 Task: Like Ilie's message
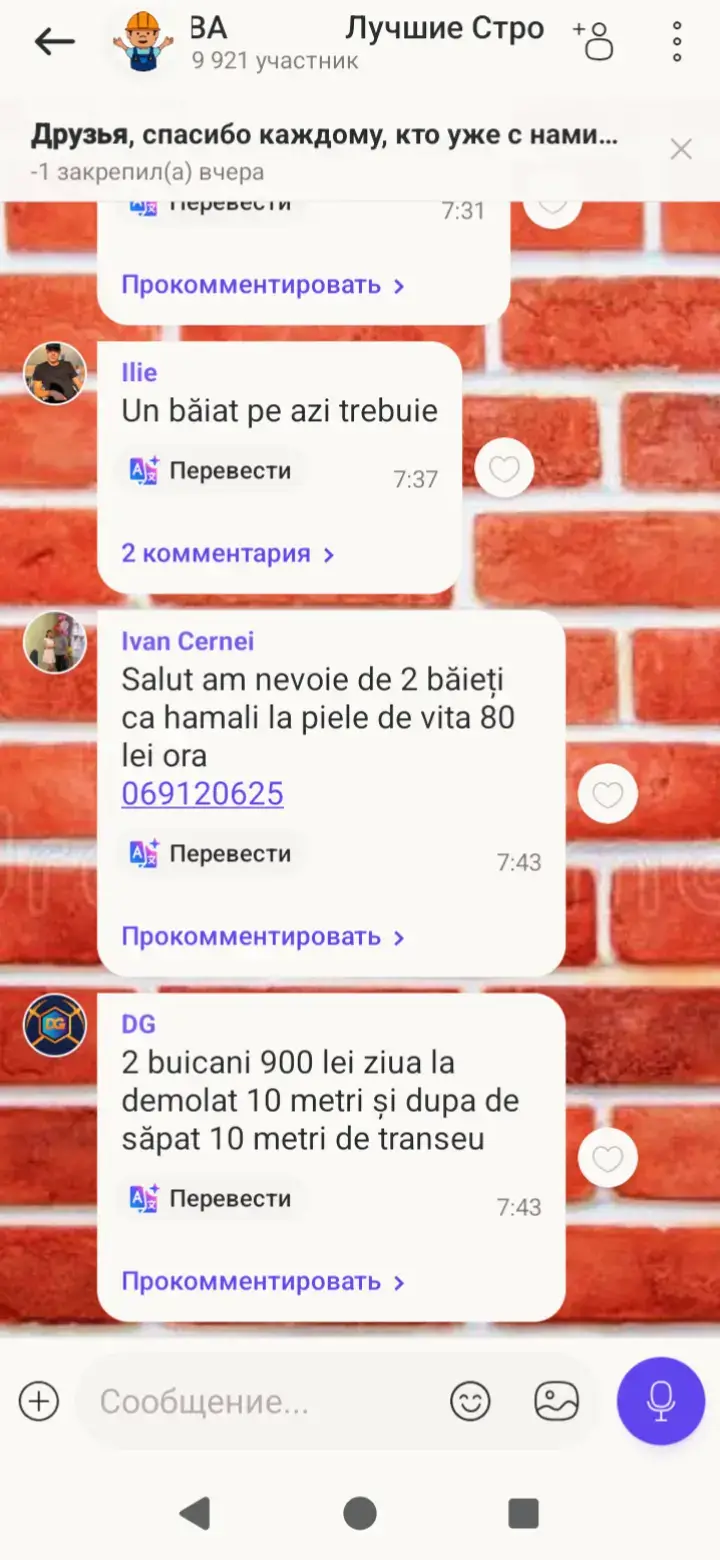504,469
